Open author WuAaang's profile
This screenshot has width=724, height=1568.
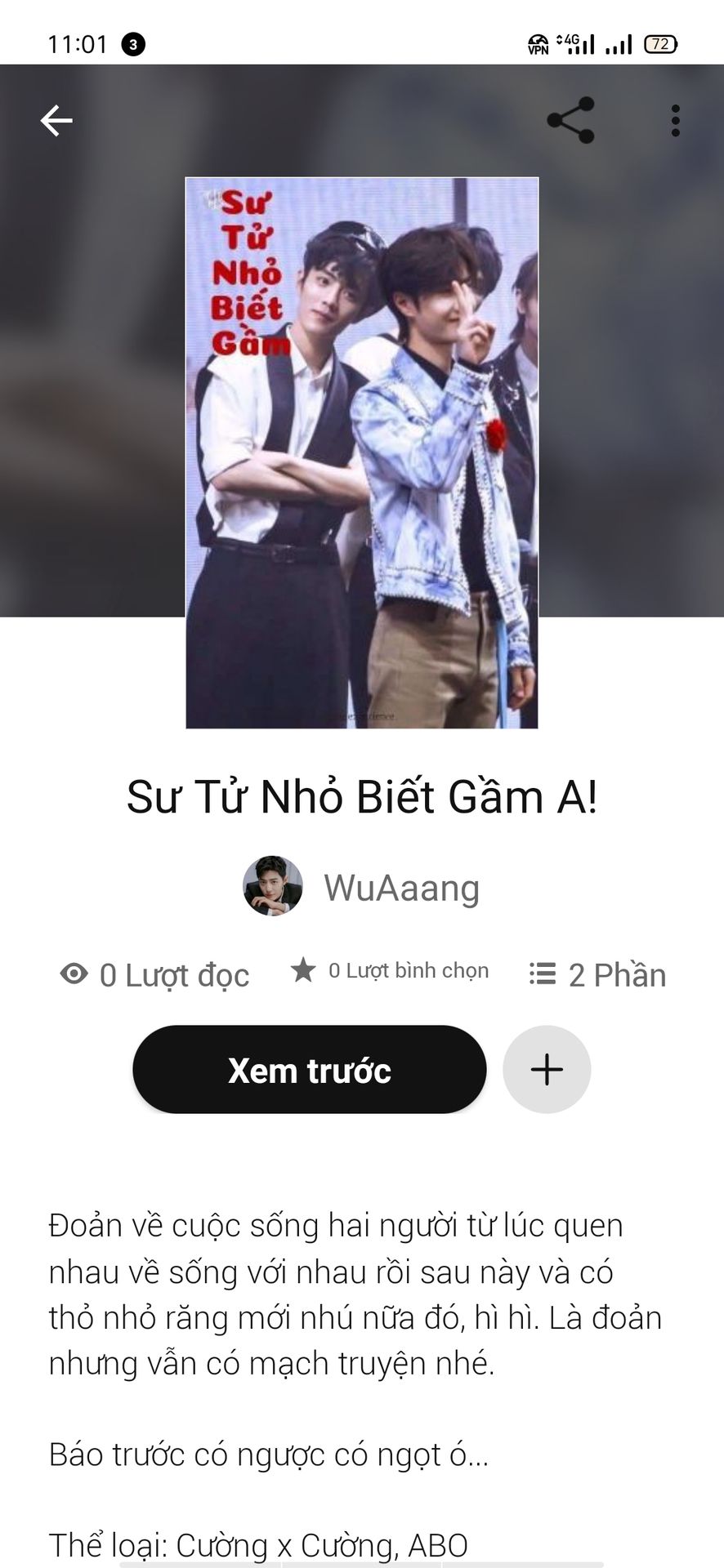pyautogui.click(x=363, y=888)
